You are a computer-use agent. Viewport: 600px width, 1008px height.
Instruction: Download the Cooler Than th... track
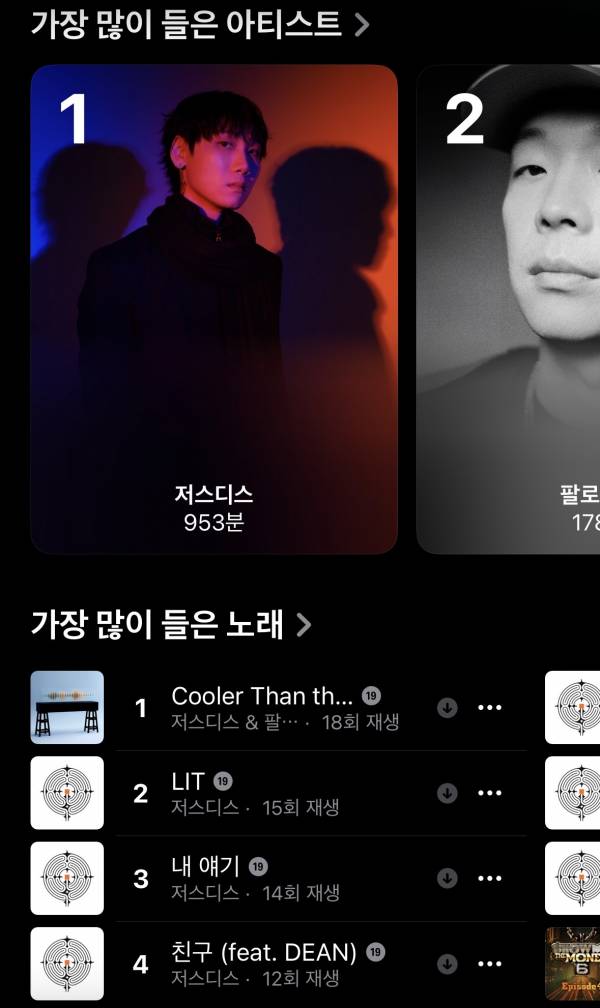(447, 708)
